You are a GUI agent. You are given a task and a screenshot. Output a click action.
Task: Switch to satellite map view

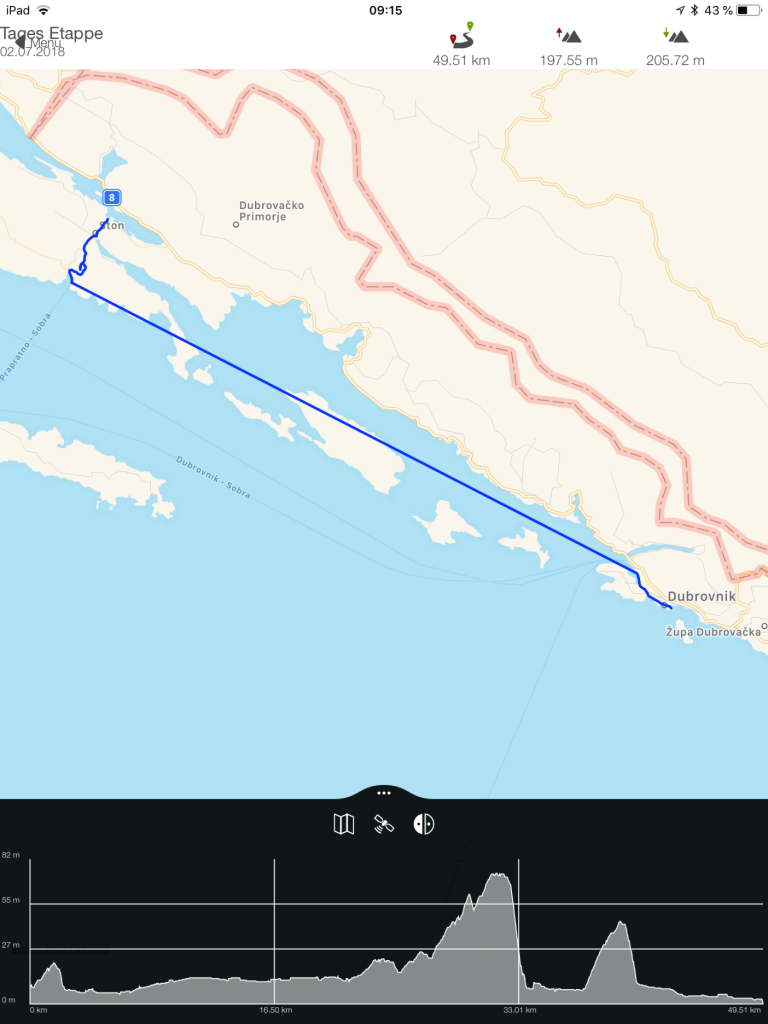coord(384,825)
